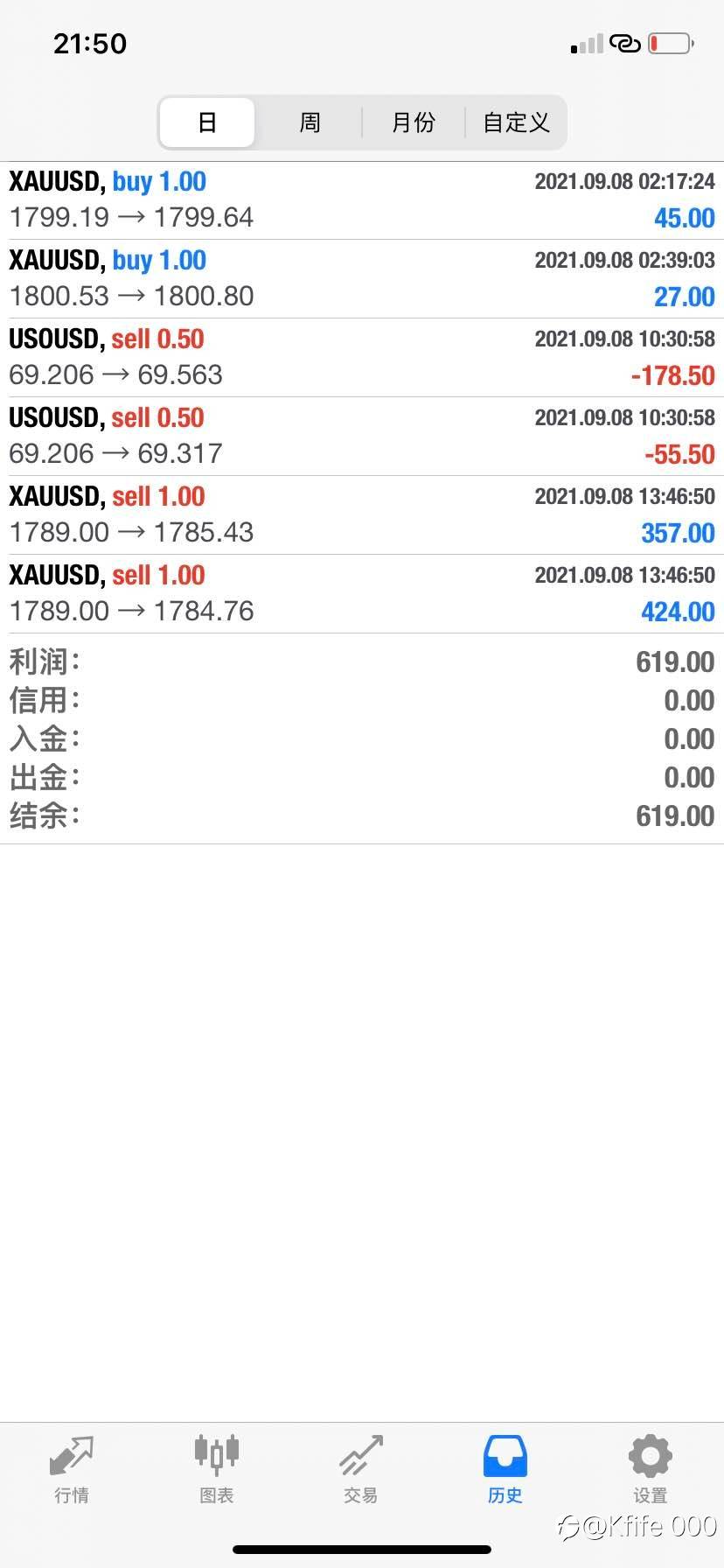Open the USOUSD sell trade with -55.50 loss
Viewport: 724px width, 1568px height.
(362, 437)
